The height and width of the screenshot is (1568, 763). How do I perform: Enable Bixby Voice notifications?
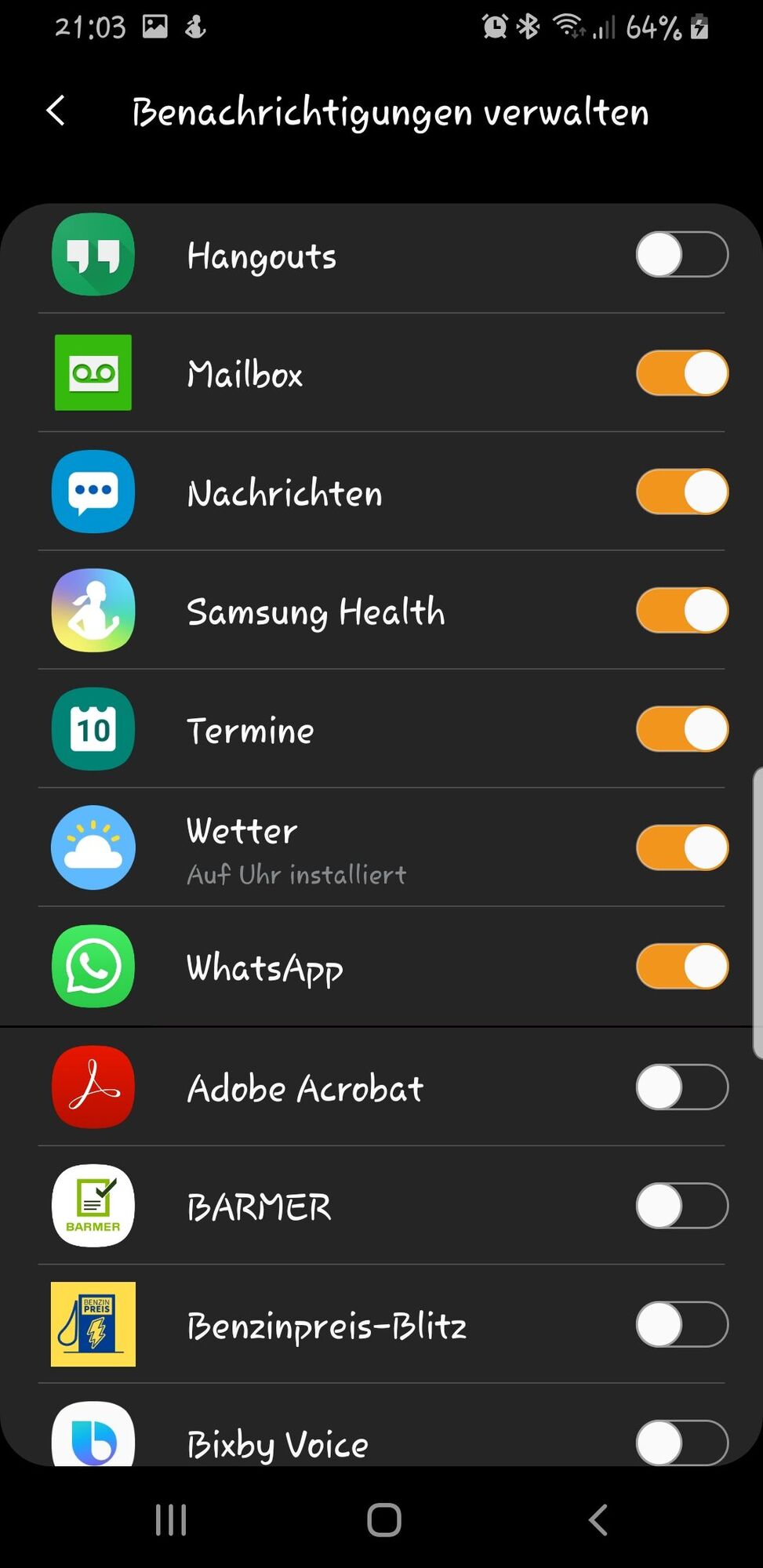click(x=681, y=1443)
